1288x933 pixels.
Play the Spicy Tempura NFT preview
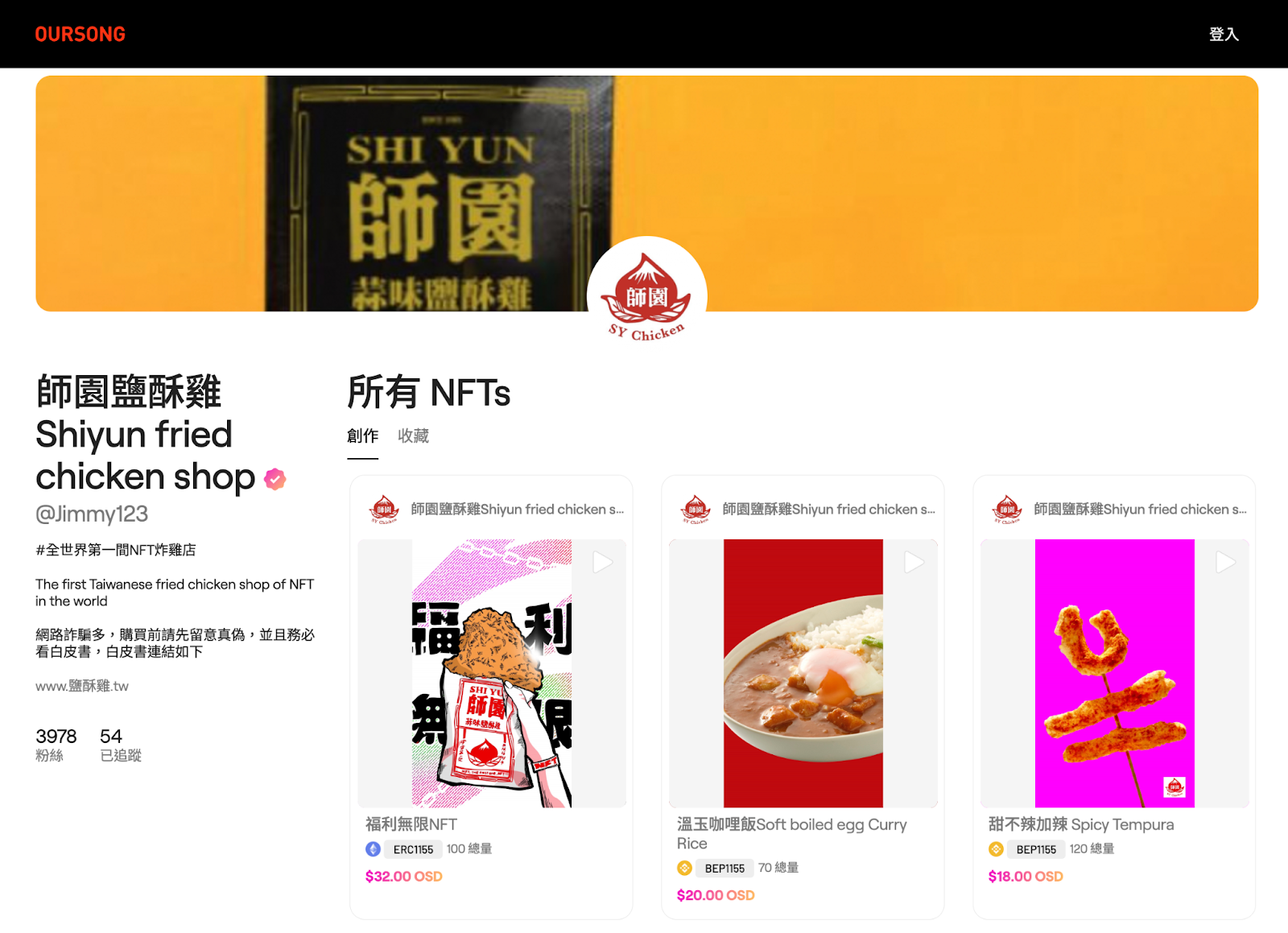point(1224,562)
